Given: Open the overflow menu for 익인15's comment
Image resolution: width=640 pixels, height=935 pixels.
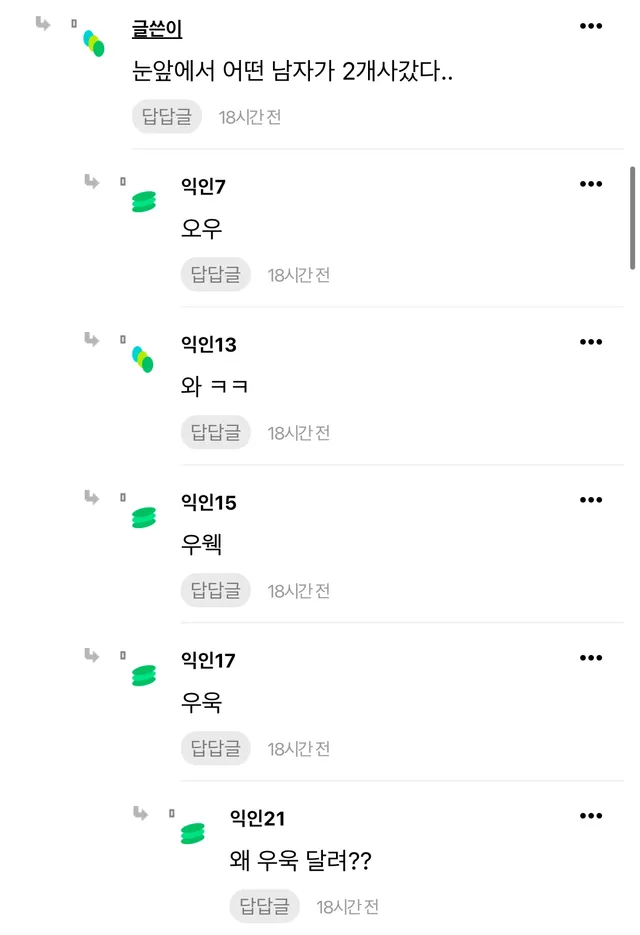Looking at the screenshot, I should [x=590, y=500].
